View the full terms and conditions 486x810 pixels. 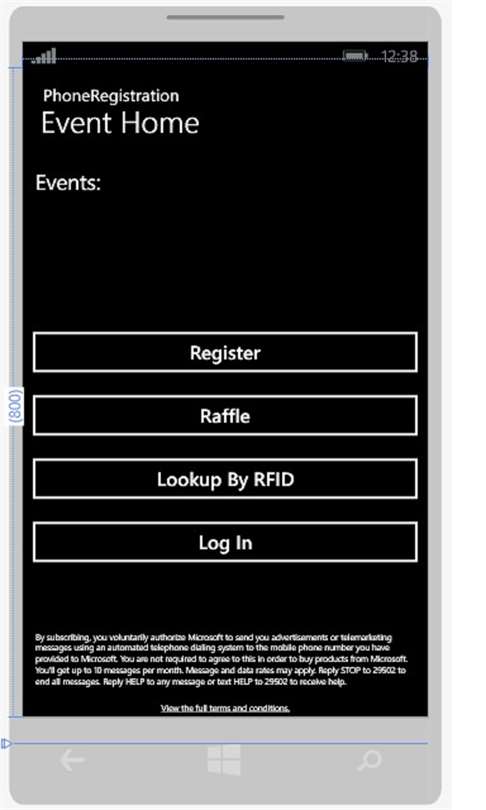click(x=225, y=708)
